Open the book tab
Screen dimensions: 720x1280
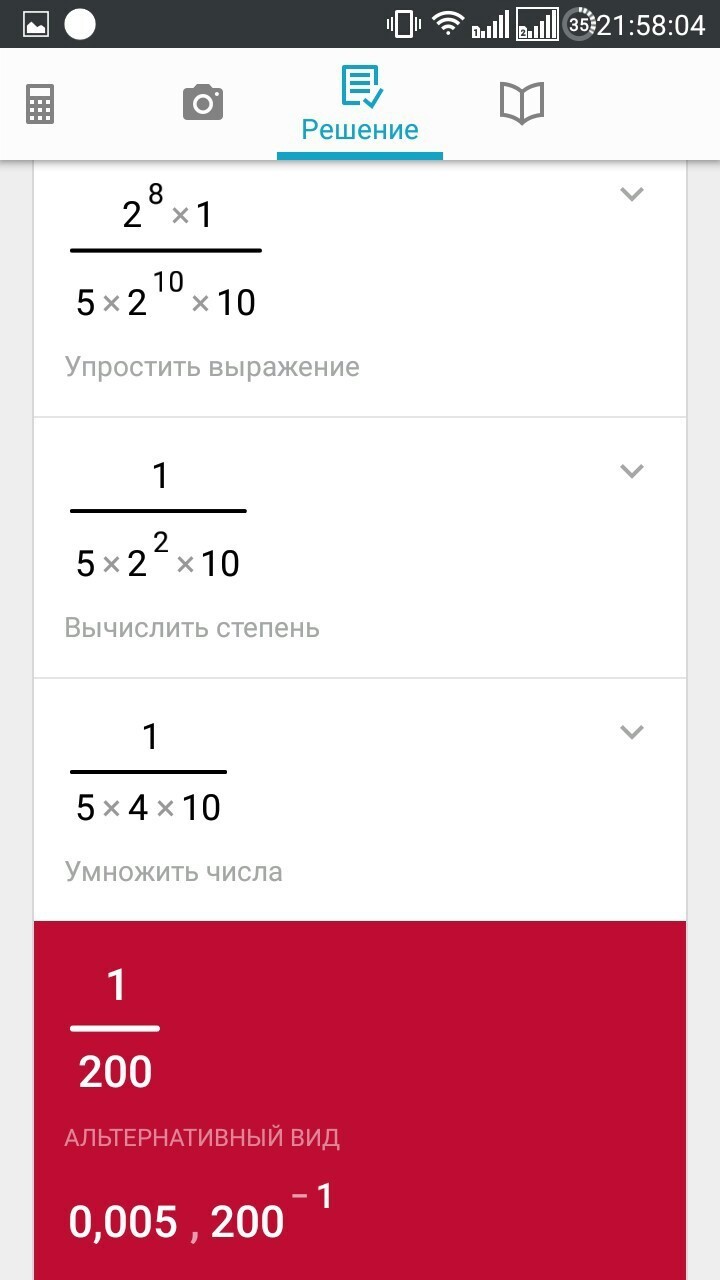[x=521, y=103]
